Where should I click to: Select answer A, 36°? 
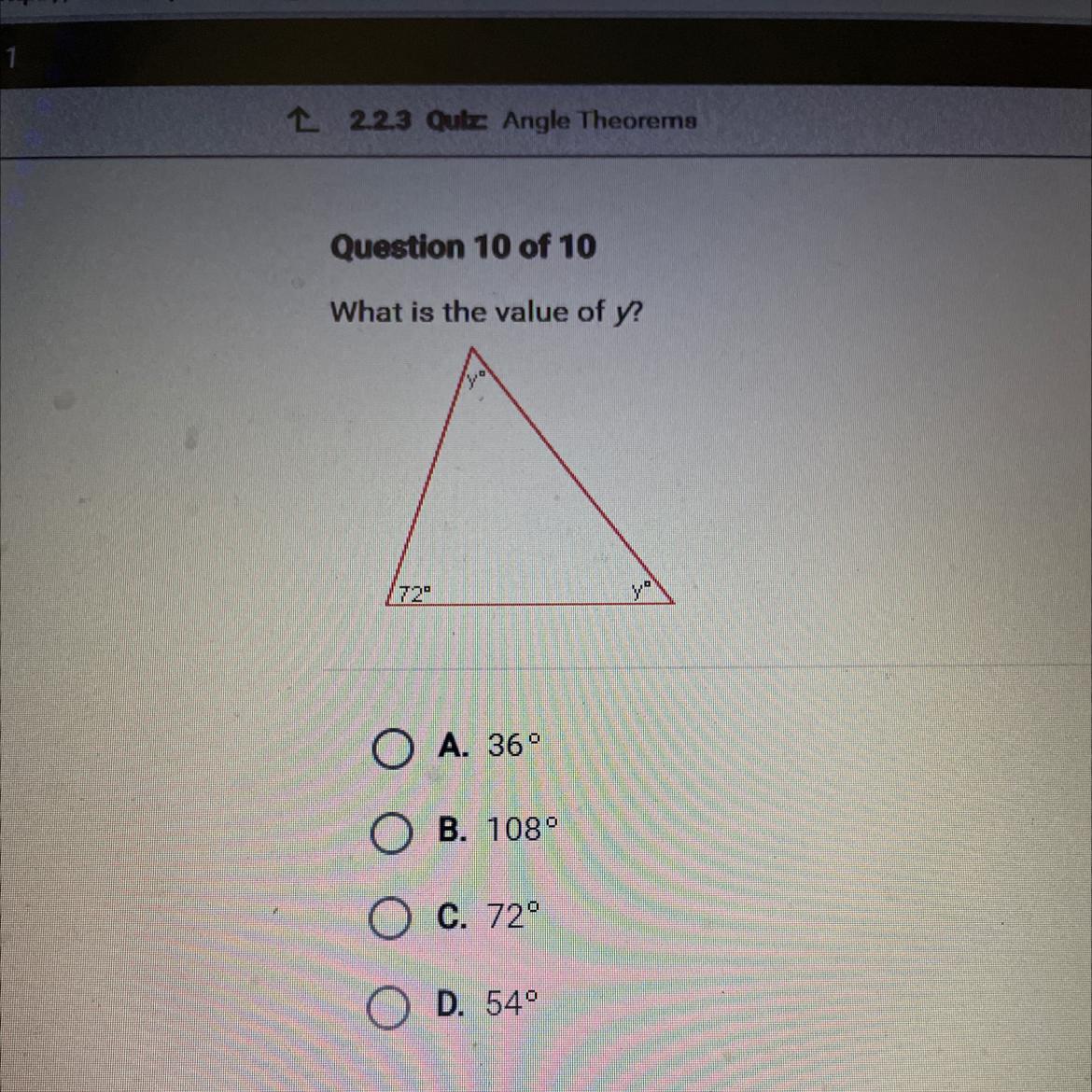pos(392,749)
